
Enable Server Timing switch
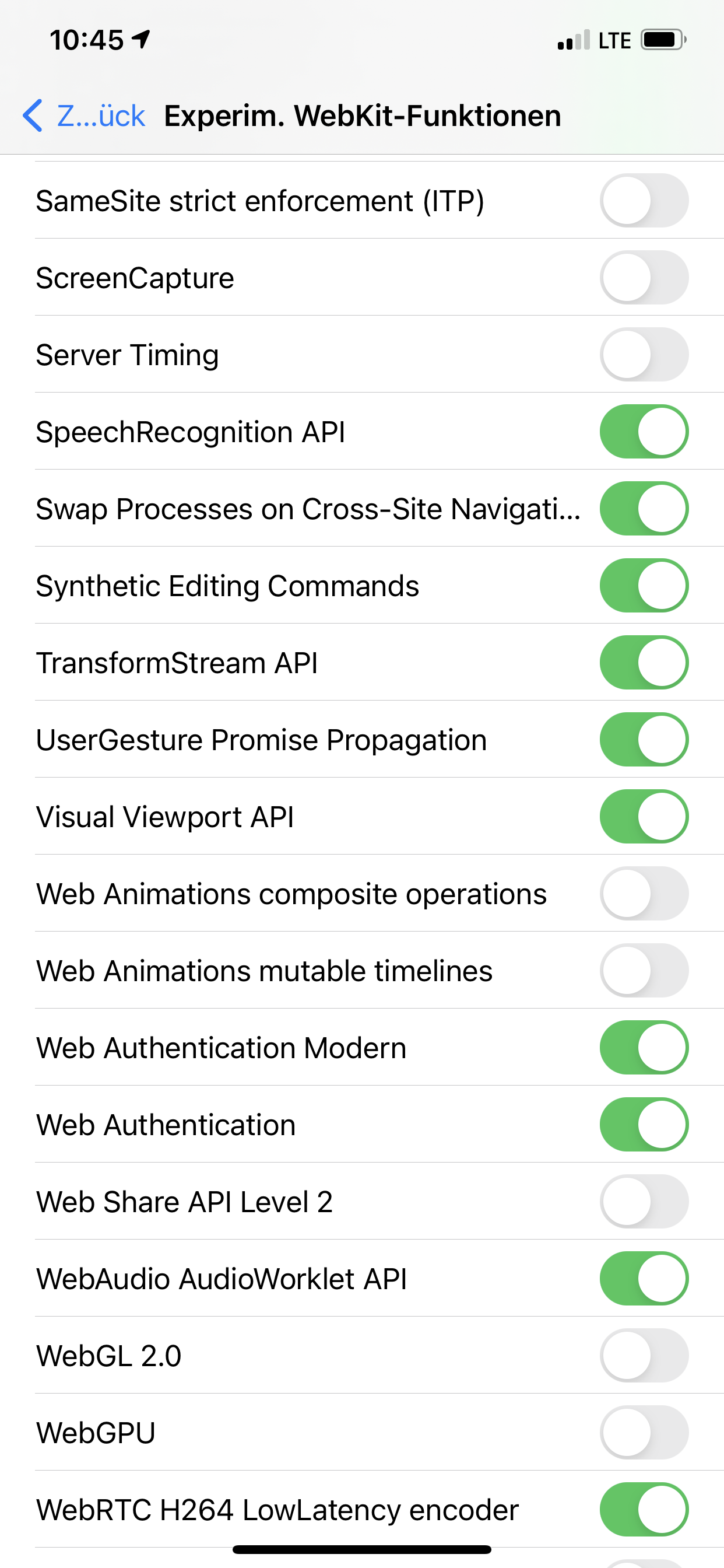pos(644,355)
